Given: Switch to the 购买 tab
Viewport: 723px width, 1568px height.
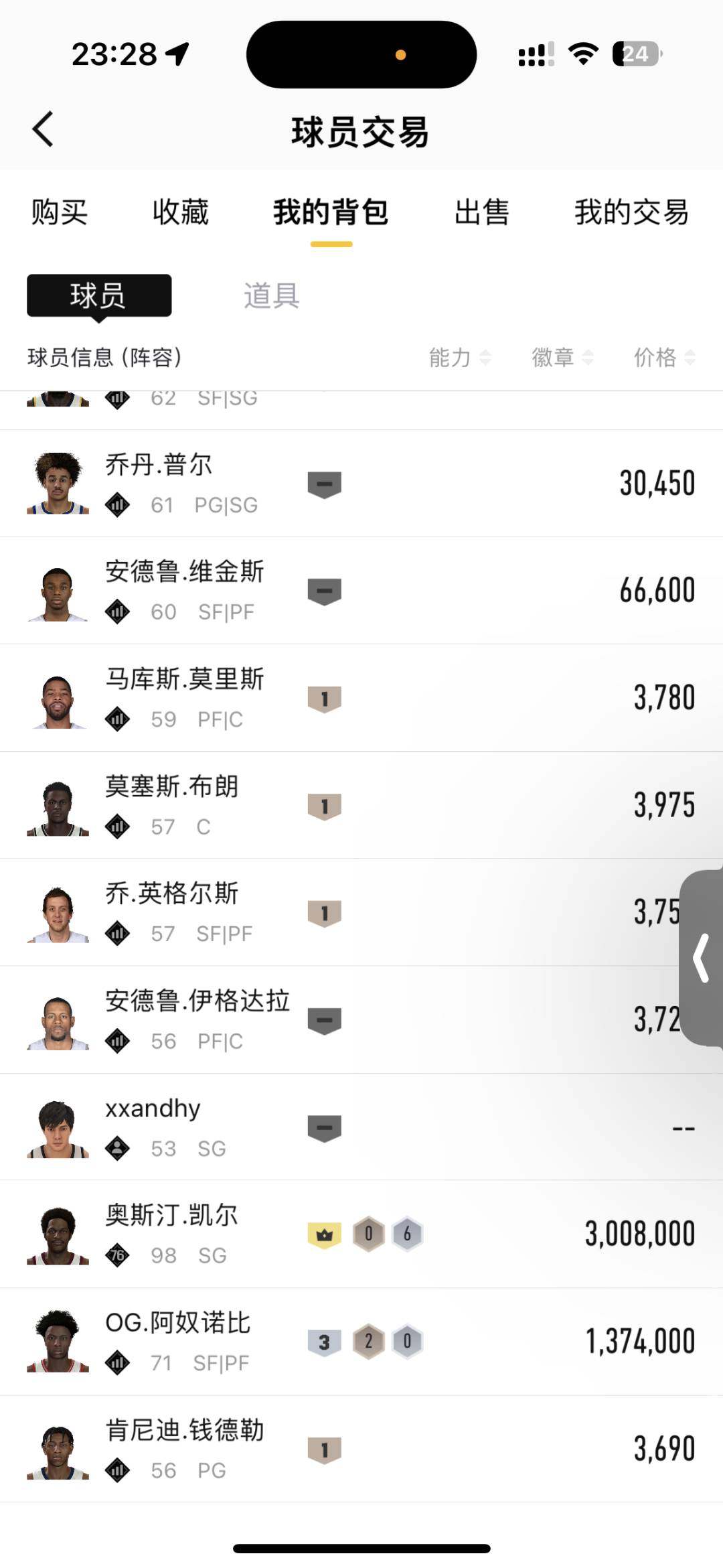Looking at the screenshot, I should click(59, 212).
